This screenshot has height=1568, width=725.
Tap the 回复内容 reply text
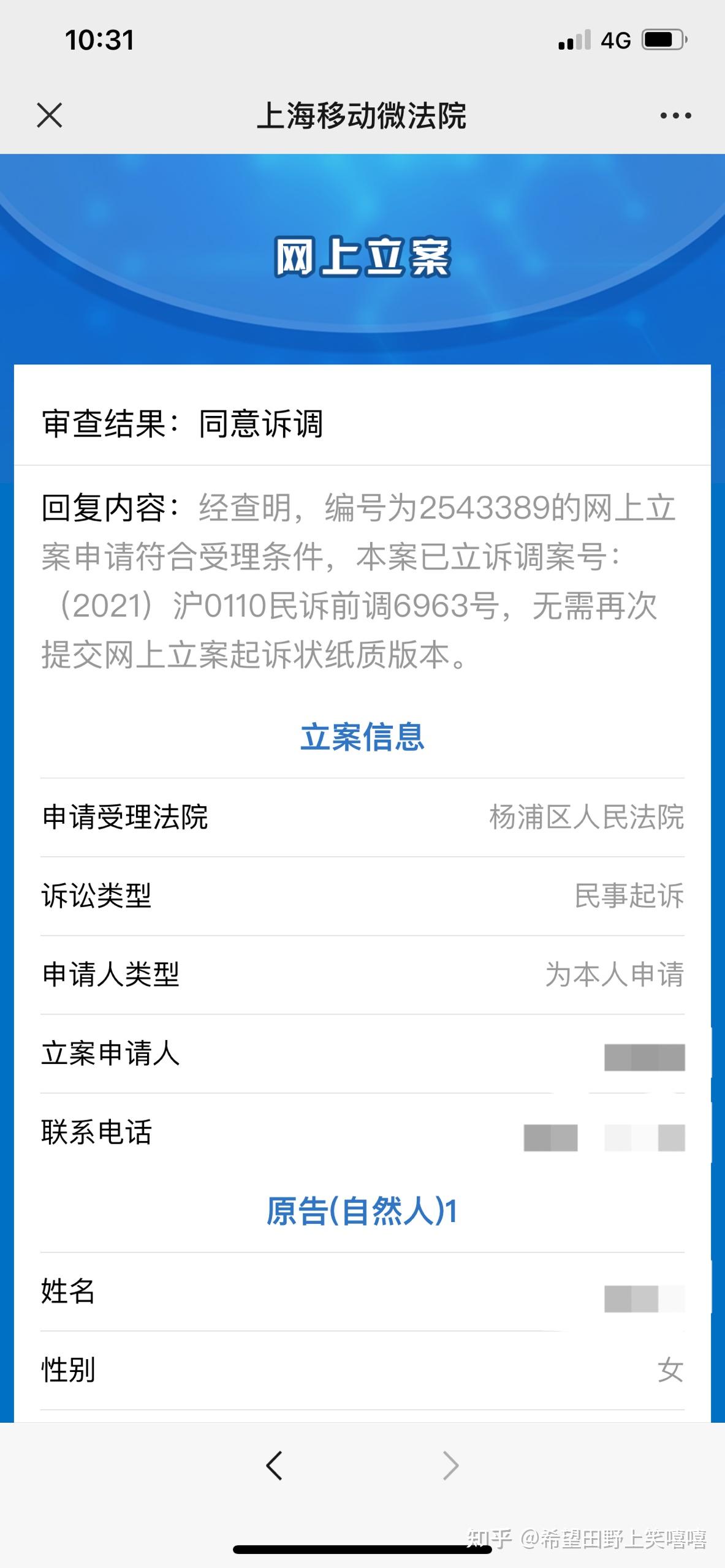click(362, 582)
